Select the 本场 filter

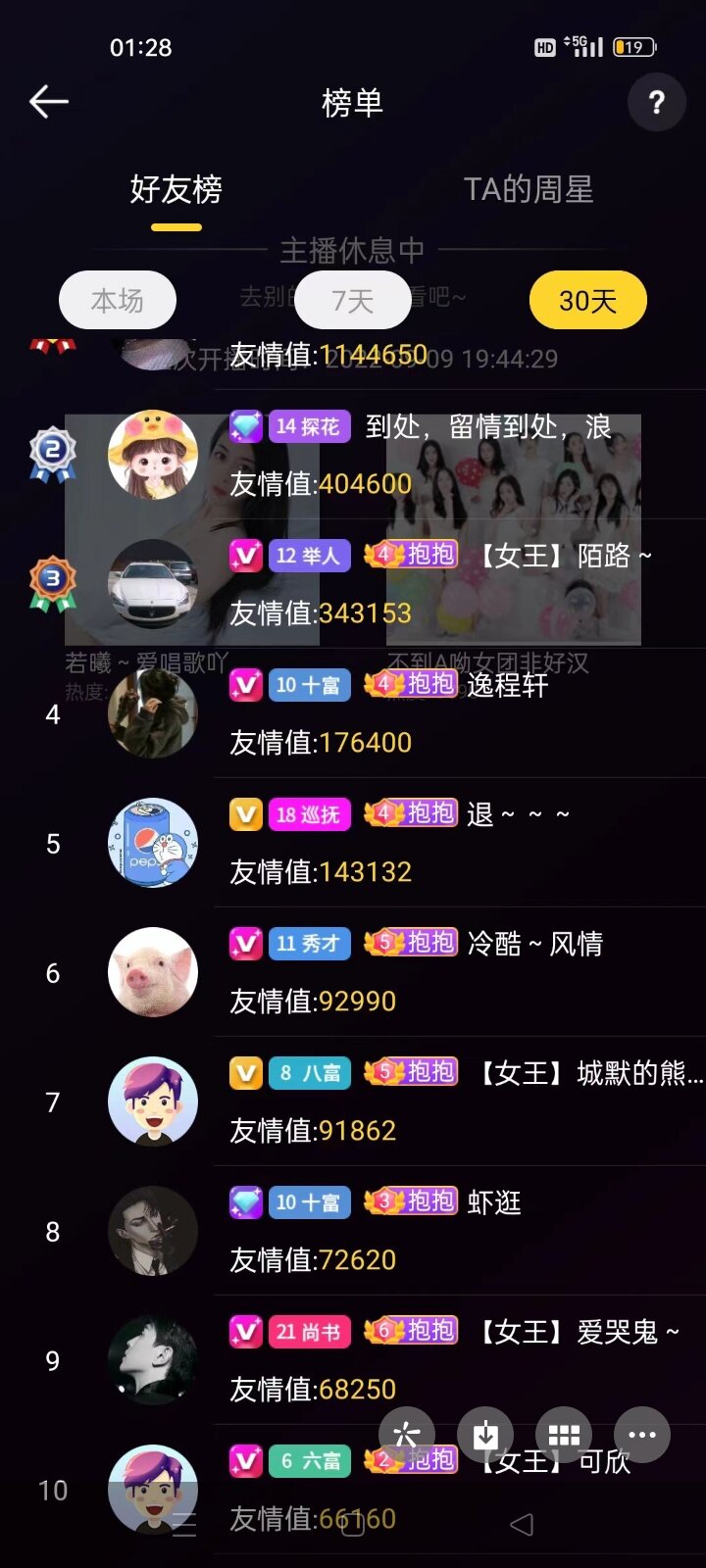click(118, 300)
